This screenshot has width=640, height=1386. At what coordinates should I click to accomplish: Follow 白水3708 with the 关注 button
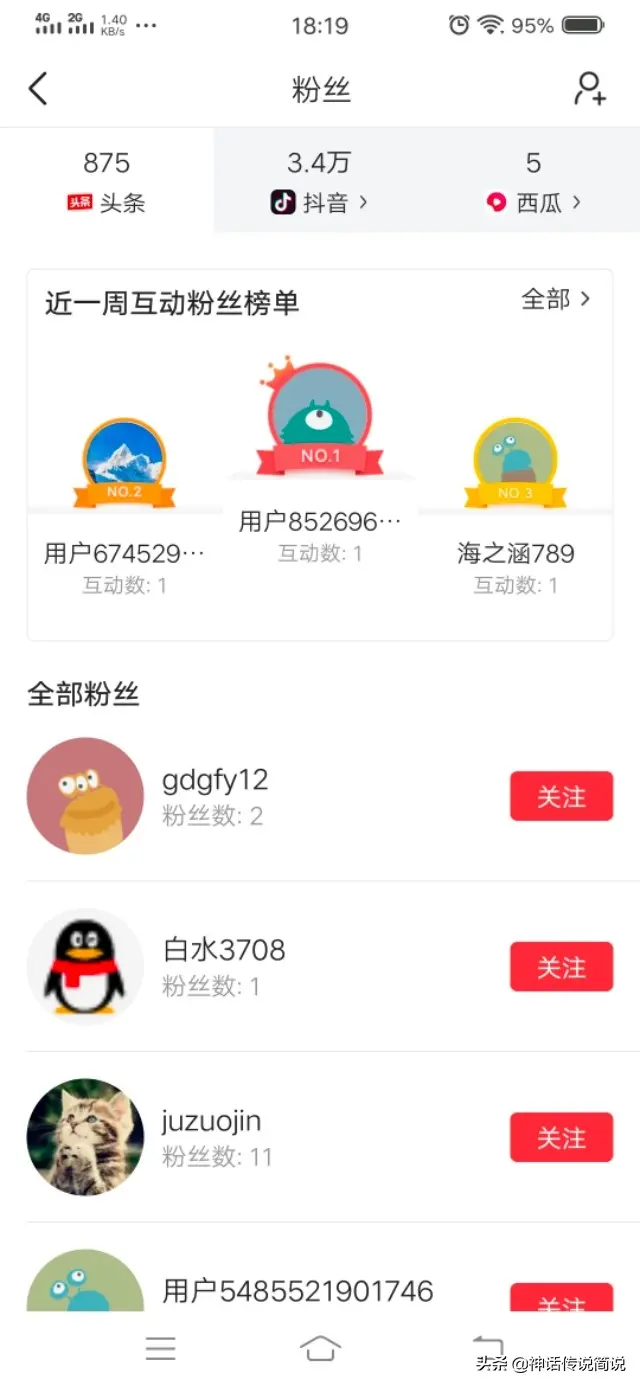click(561, 967)
